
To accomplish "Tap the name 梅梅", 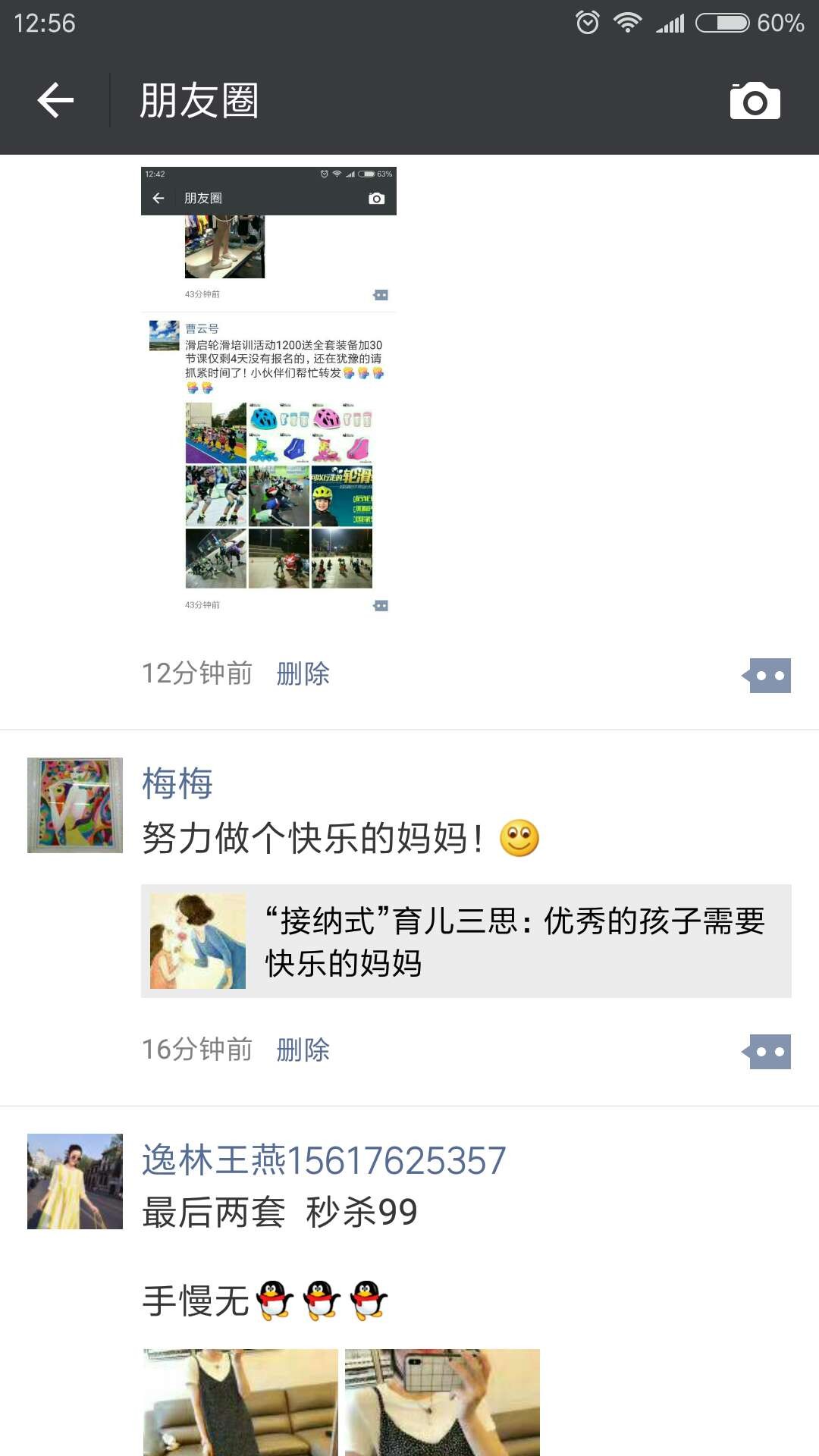I will tap(177, 783).
